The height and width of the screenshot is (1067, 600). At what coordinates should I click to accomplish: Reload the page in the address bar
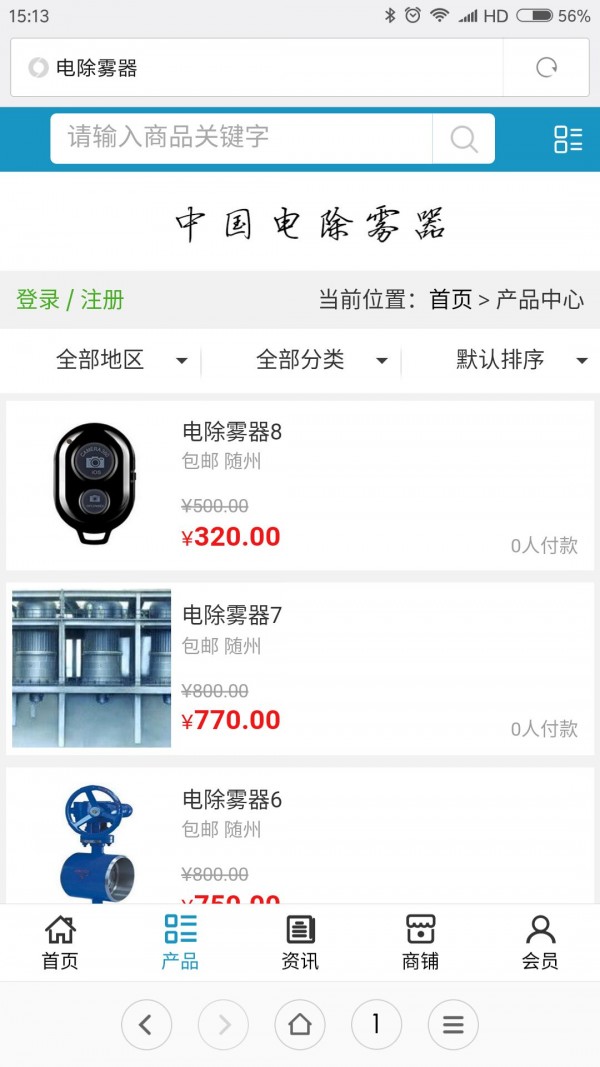tap(546, 68)
